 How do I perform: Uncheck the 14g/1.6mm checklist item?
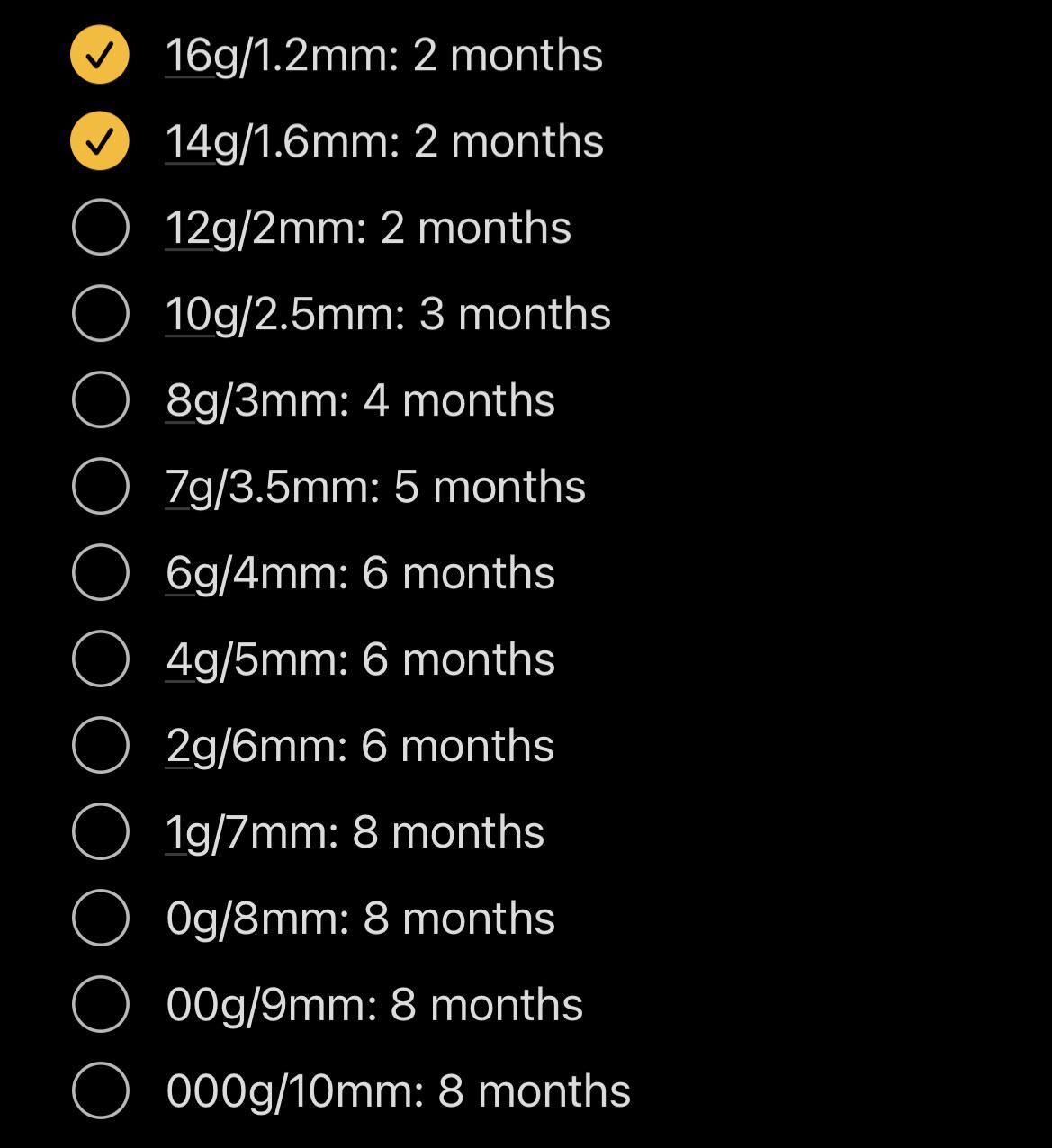click(x=100, y=141)
